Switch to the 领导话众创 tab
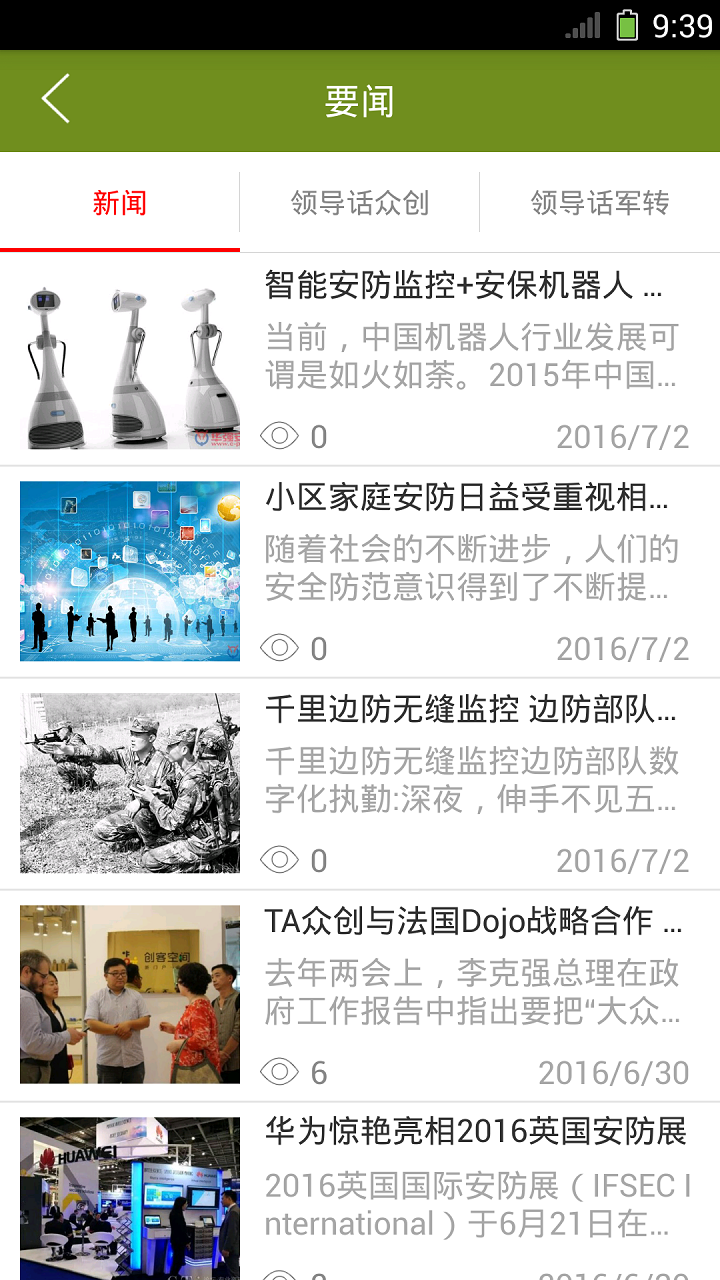The image size is (720, 1280). click(x=360, y=204)
